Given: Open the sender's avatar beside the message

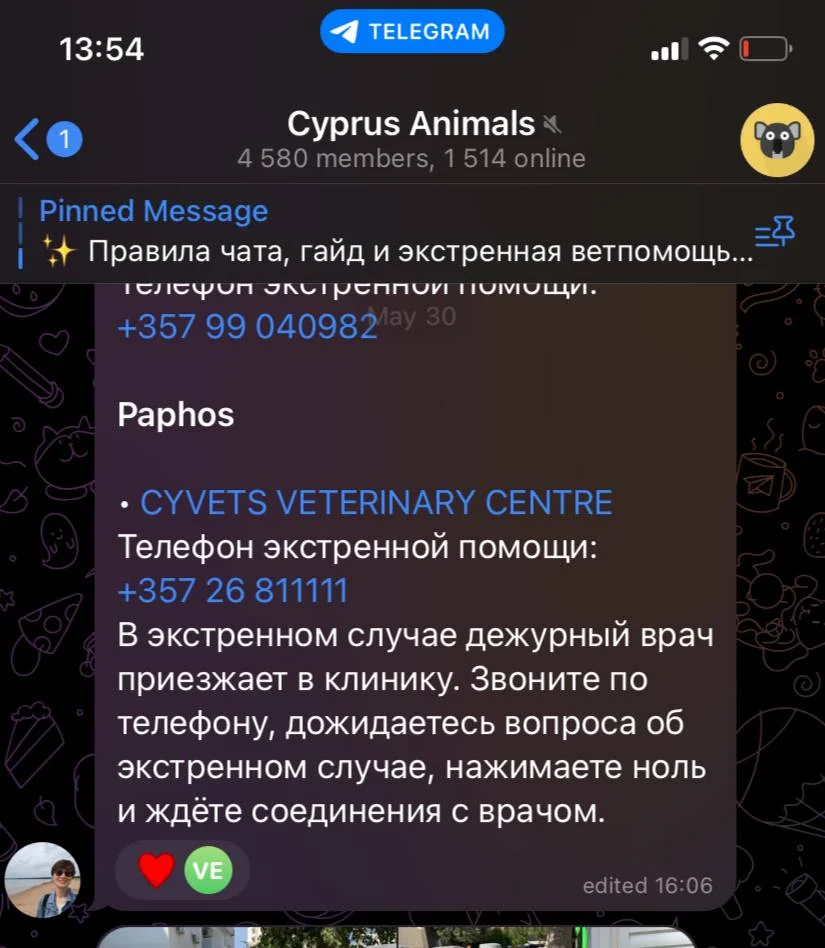Looking at the screenshot, I should 42,880.
